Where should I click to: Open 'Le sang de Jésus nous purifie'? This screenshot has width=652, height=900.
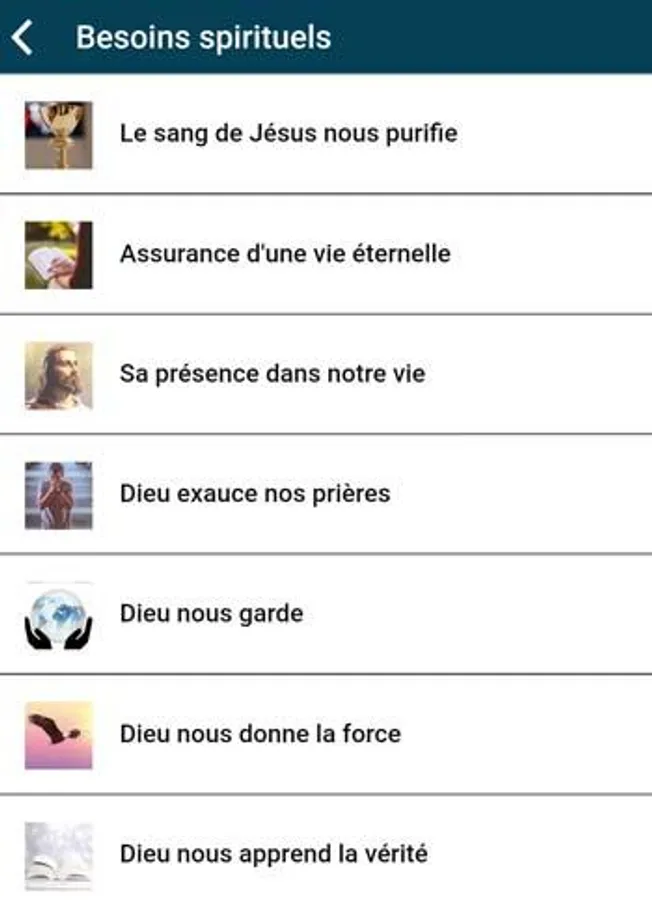coord(288,133)
